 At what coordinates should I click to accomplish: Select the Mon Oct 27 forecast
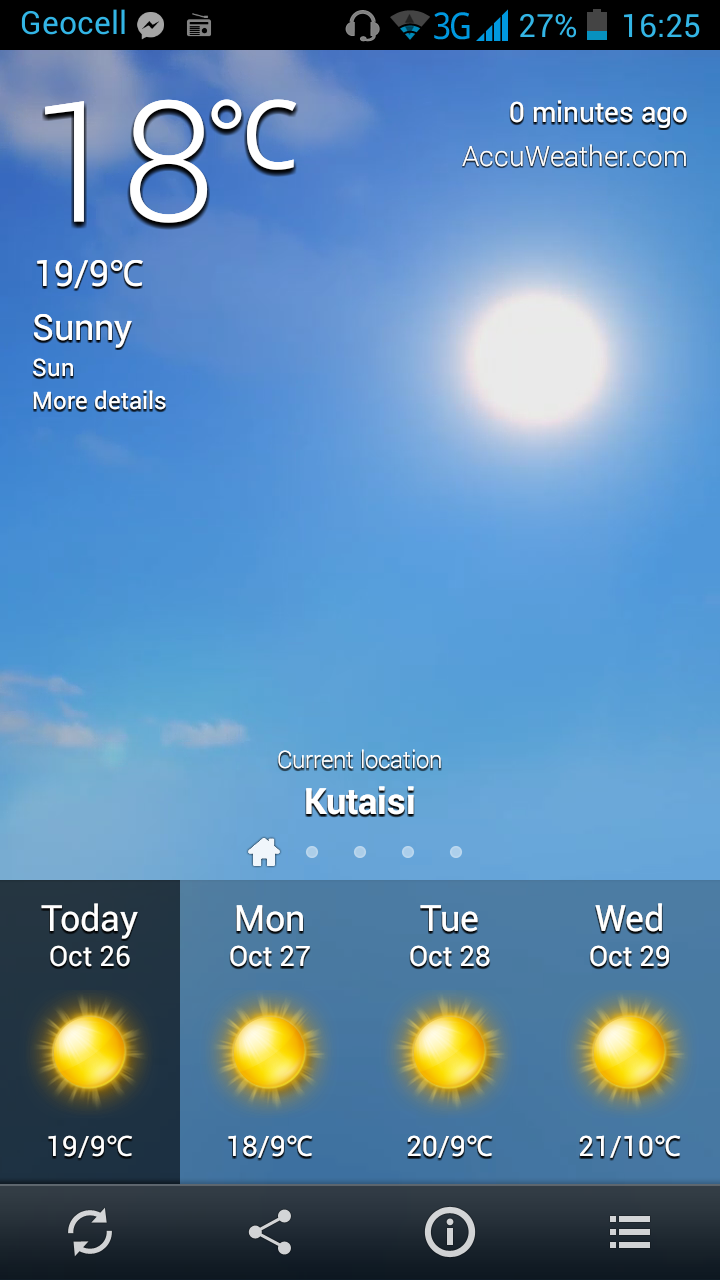(270, 1030)
